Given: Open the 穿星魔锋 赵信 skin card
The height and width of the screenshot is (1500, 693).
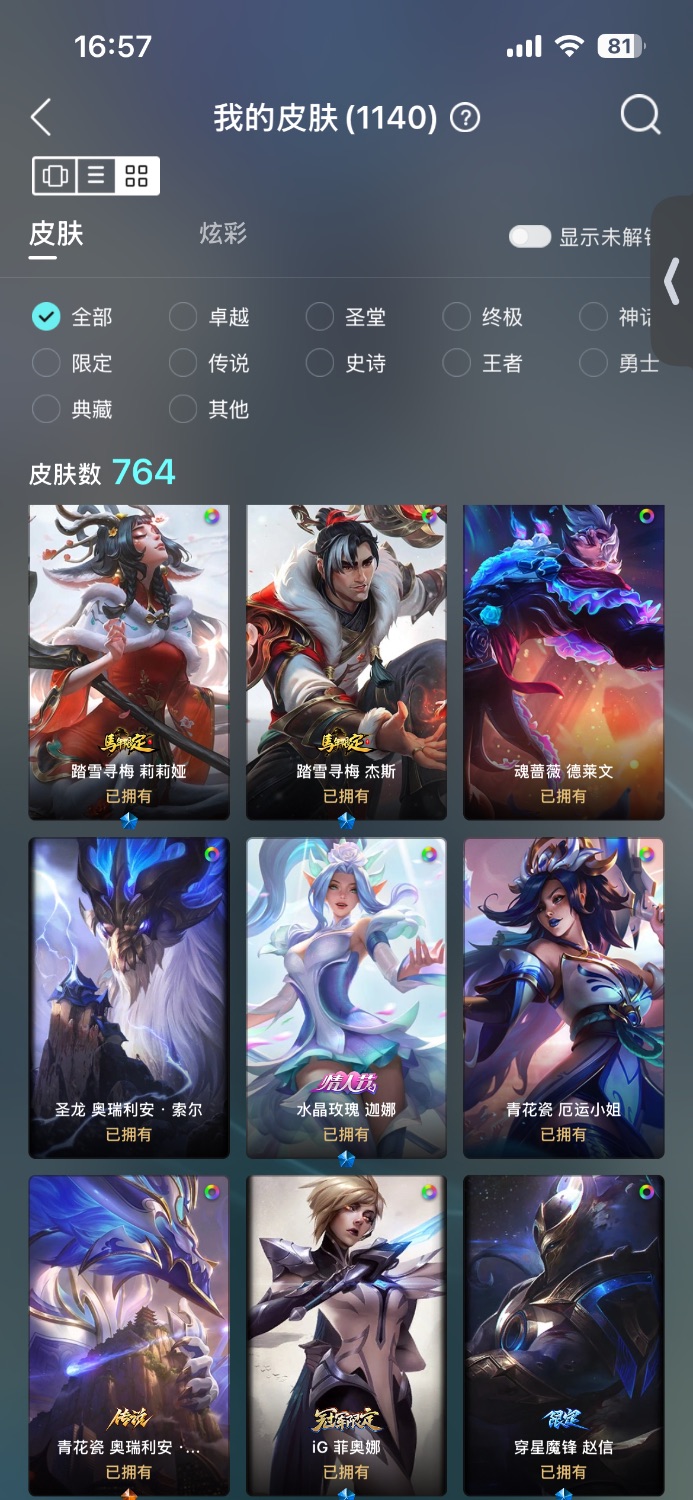Looking at the screenshot, I should click(564, 1335).
